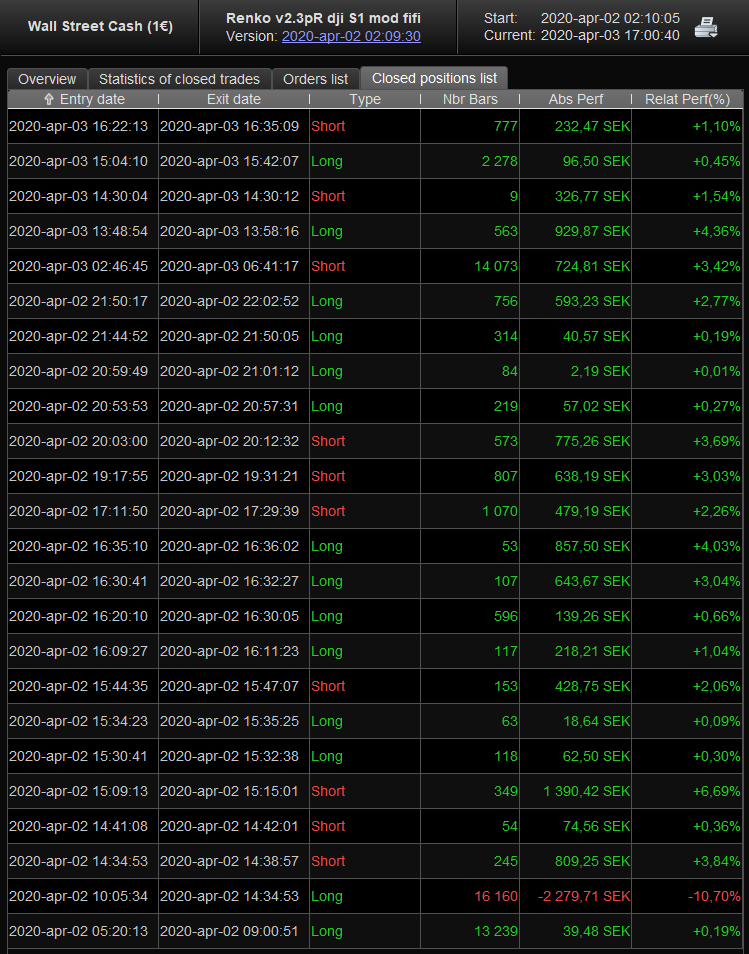Sort by the Relat Perf(%) column
Image resolution: width=749 pixels, height=954 pixels.
tap(687, 99)
